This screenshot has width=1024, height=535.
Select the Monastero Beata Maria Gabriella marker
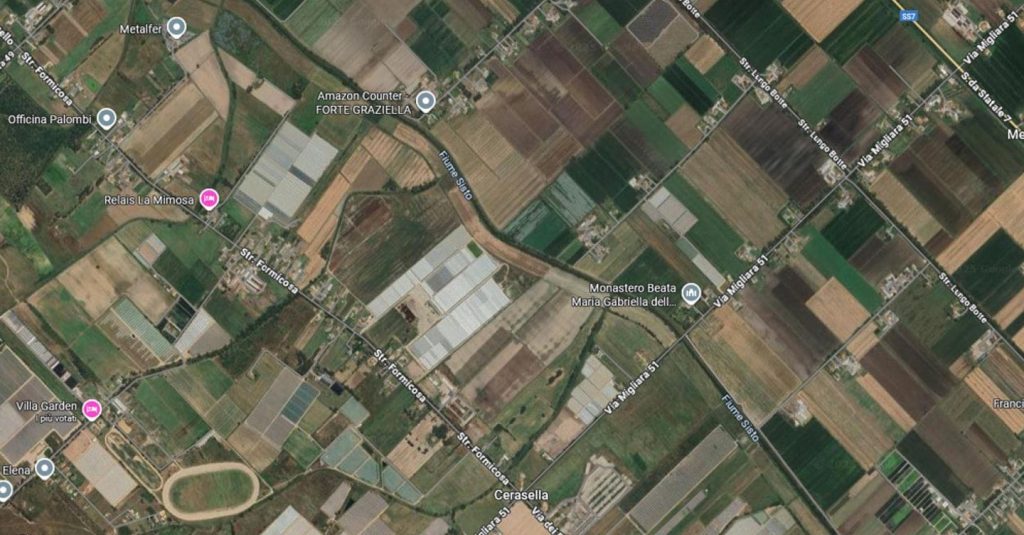[x=691, y=294]
